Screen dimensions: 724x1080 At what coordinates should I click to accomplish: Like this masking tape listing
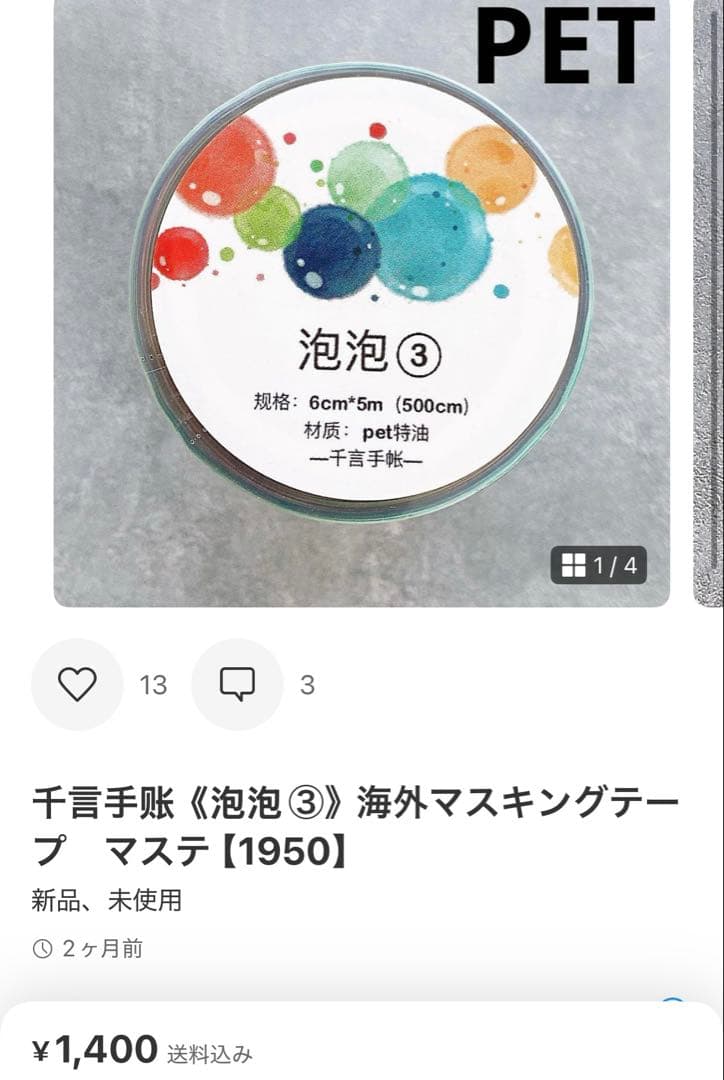(77, 684)
